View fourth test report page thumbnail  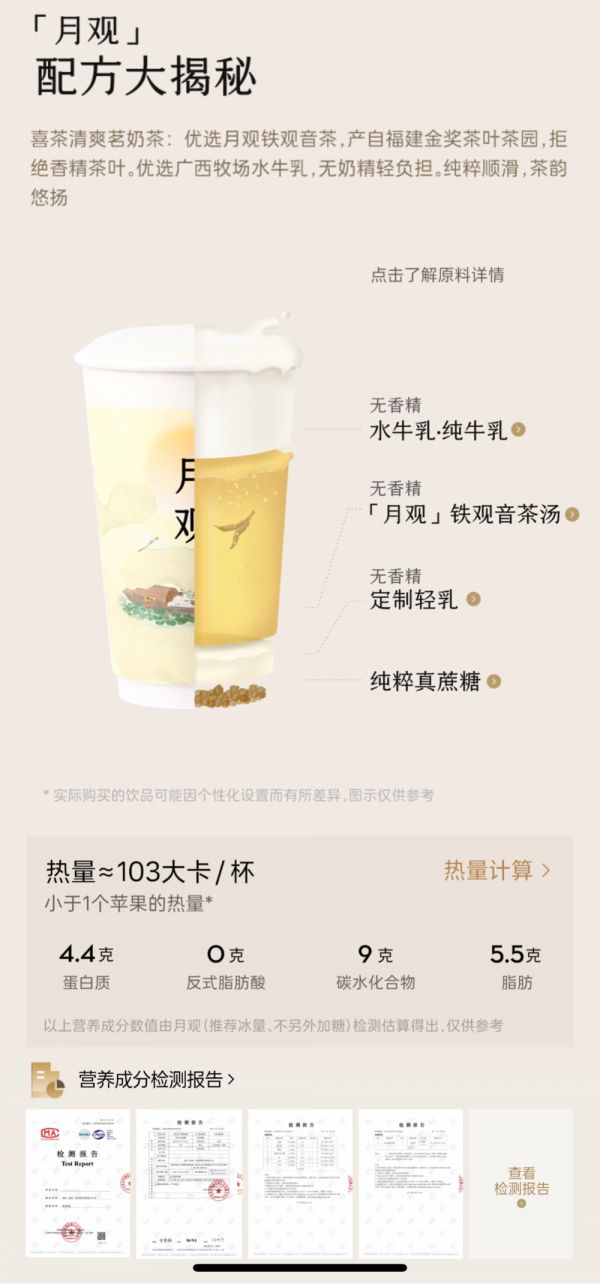click(411, 1182)
